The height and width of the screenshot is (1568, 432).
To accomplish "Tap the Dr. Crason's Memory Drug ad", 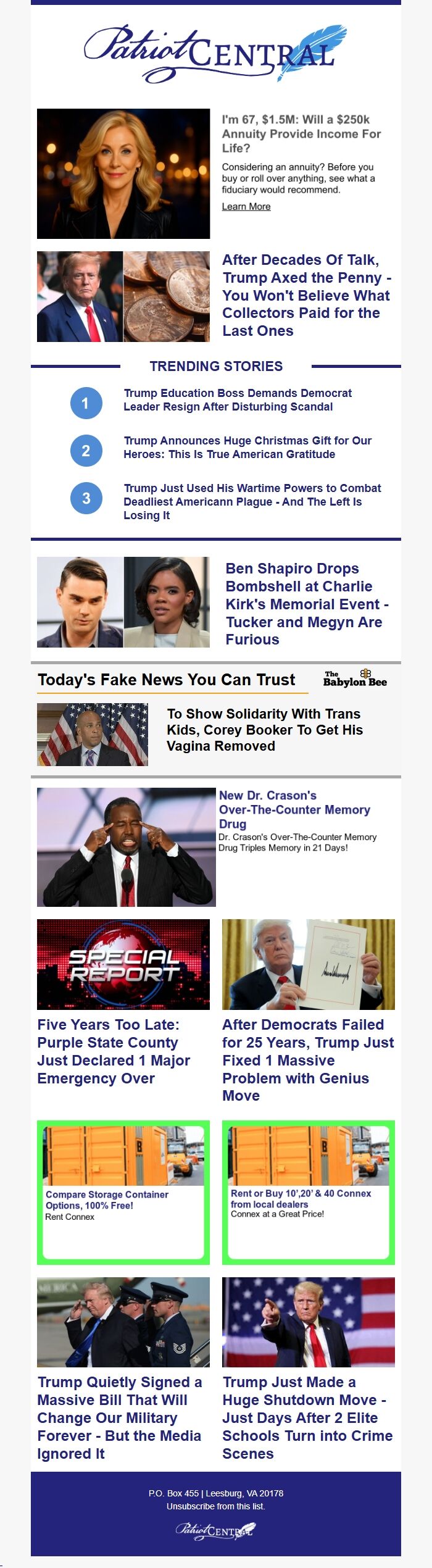I will pyautogui.click(x=294, y=809).
